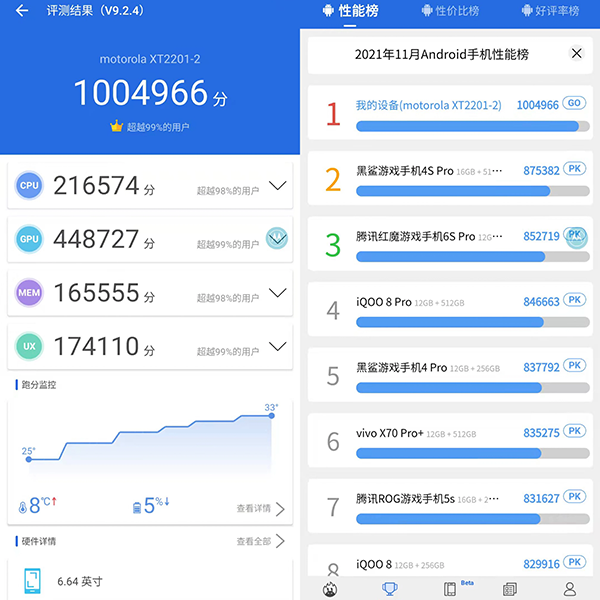Expand the GPU score details
600x600 pixels.
point(278,239)
